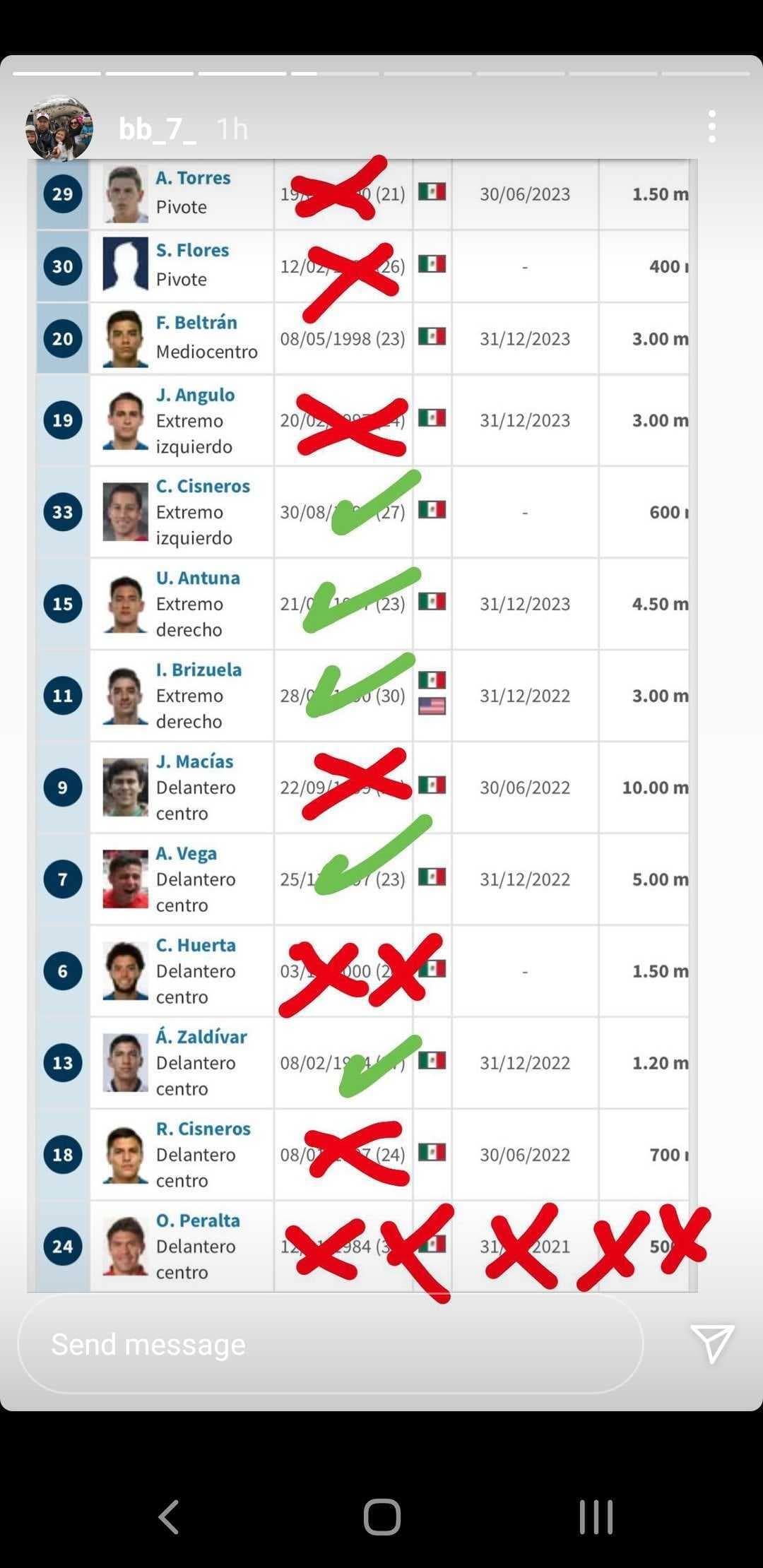Open bb_7_ profile picture
This screenshot has height=1568, width=763.
click(x=59, y=129)
